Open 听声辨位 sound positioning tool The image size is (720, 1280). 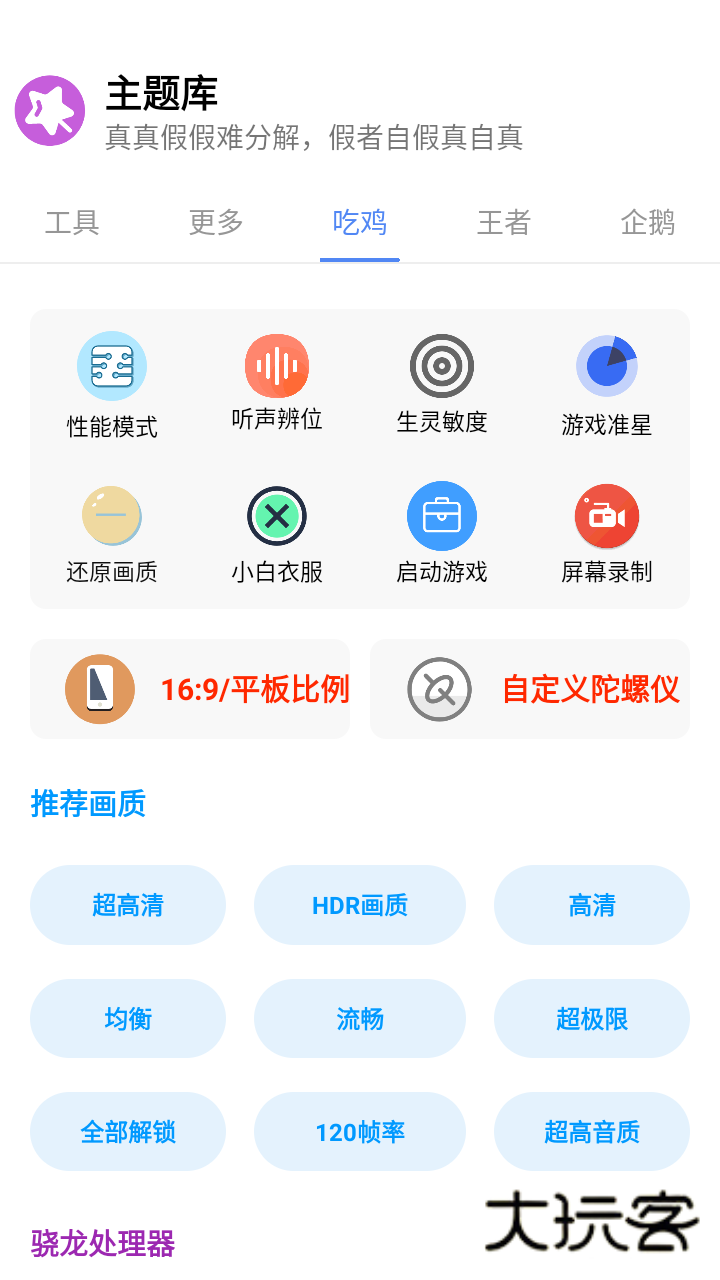click(277, 385)
